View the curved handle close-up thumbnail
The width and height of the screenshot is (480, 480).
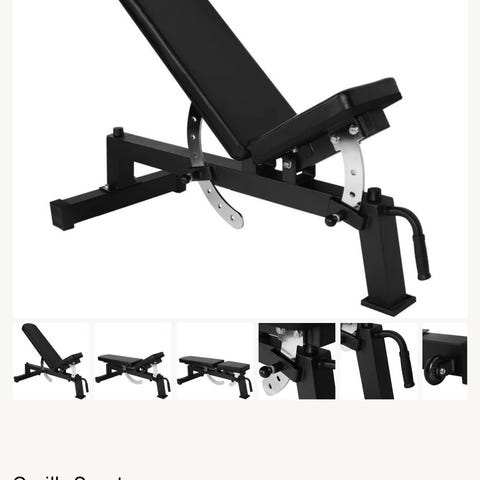coord(379,361)
